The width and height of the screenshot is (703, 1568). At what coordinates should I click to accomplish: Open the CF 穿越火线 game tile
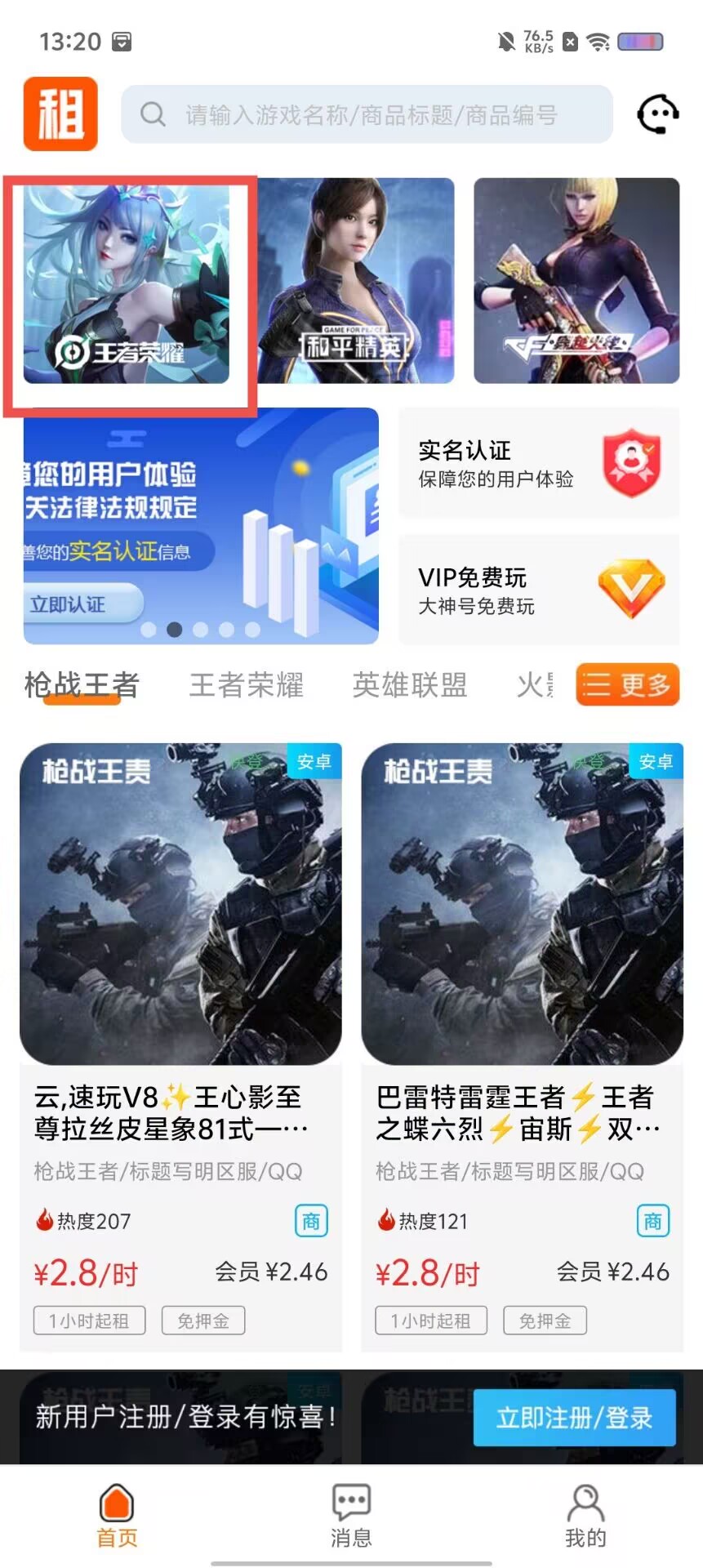pos(576,281)
